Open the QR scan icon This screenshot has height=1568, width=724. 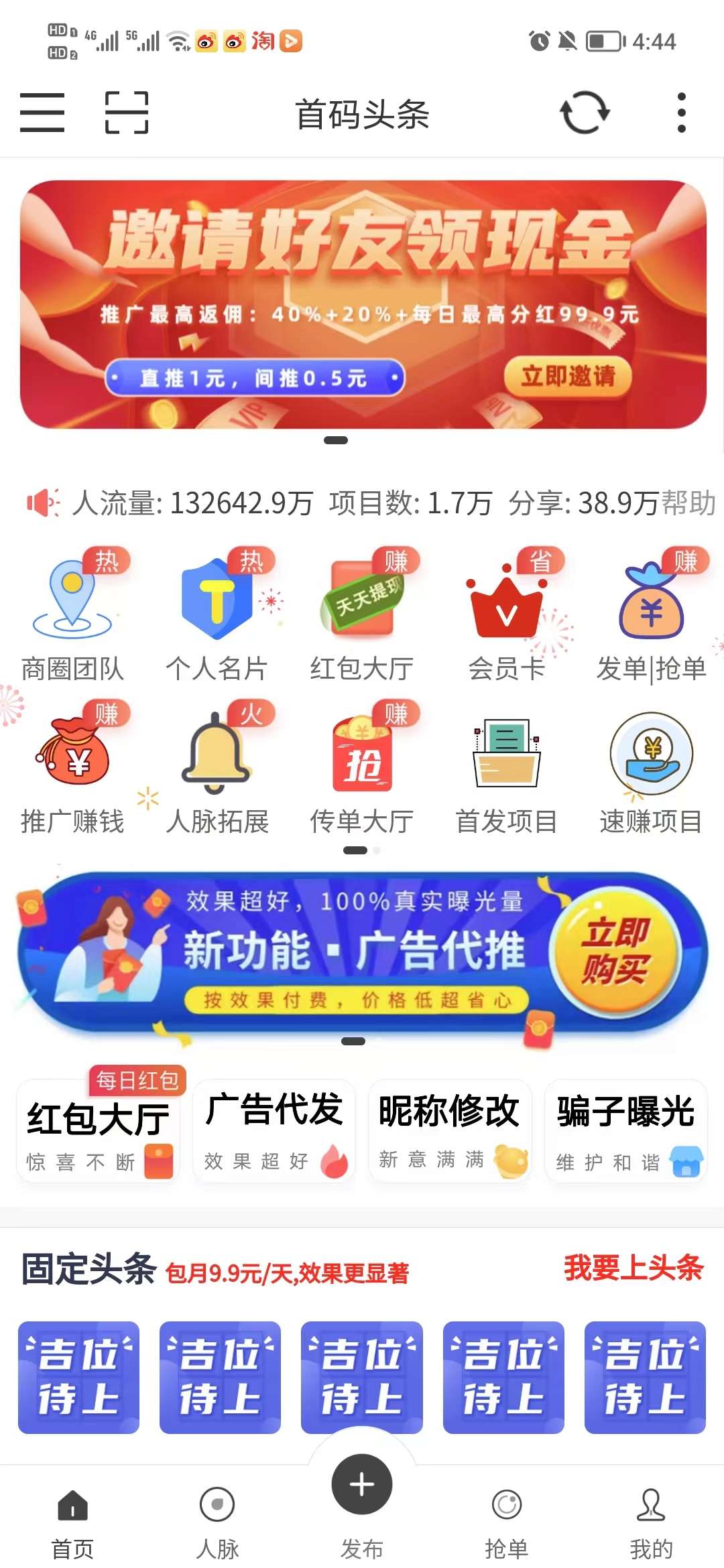pos(127,113)
